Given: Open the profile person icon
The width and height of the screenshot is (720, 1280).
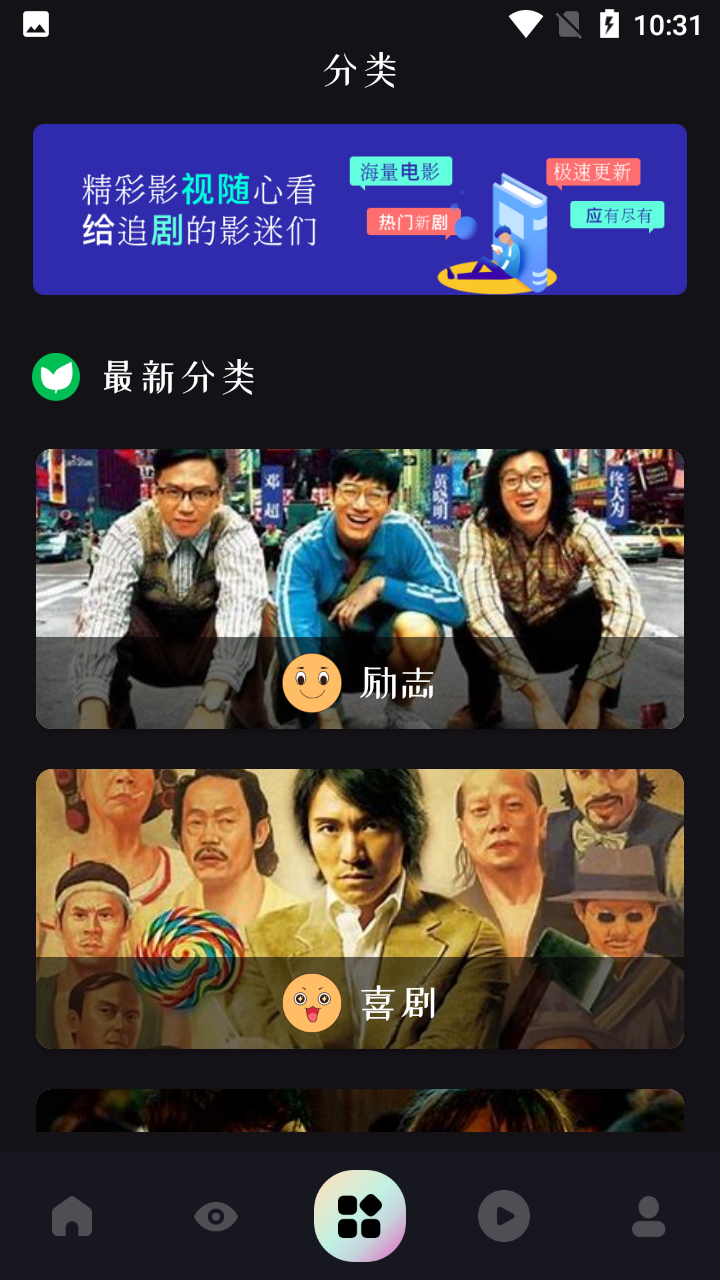Looking at the screenshot, I should 647,1215.
